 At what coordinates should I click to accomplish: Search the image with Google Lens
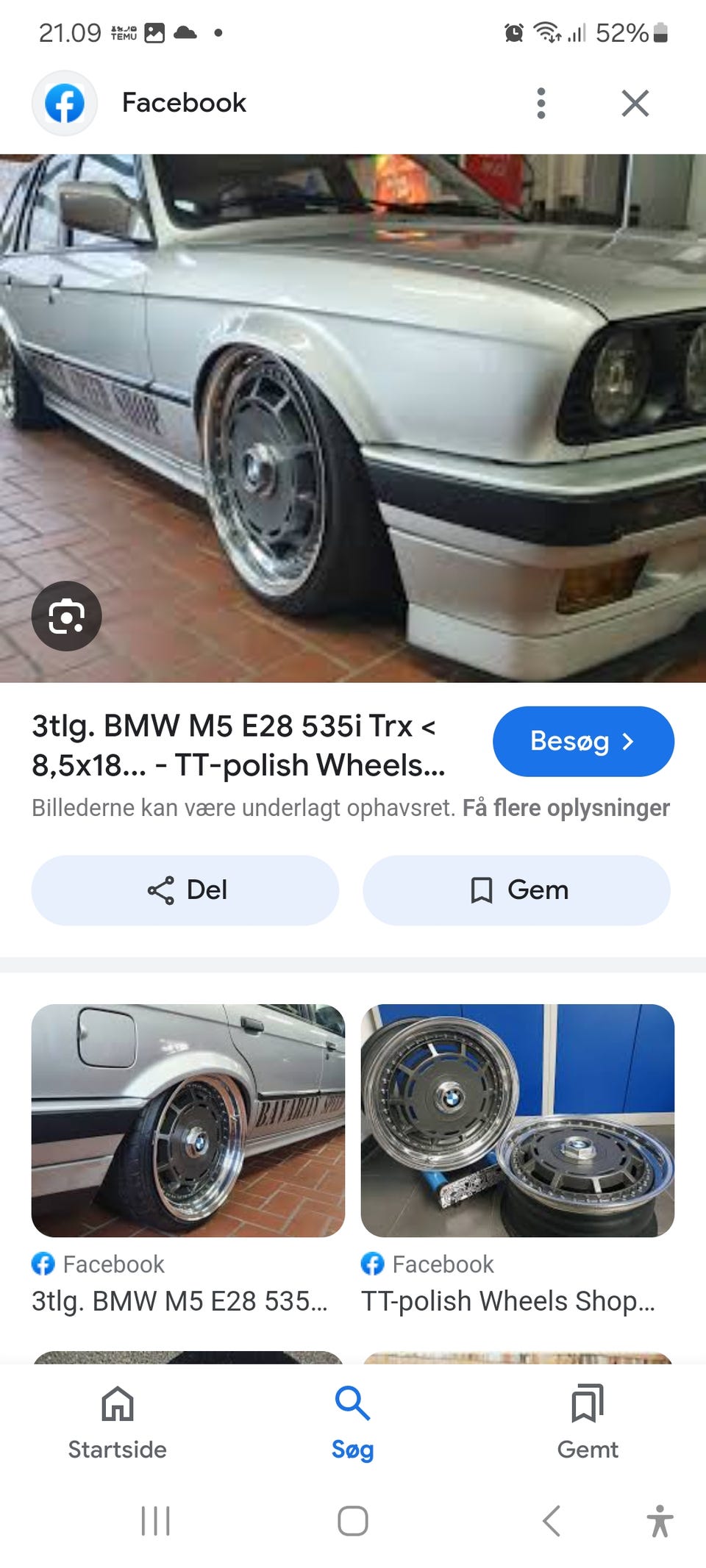pos(66,616)
